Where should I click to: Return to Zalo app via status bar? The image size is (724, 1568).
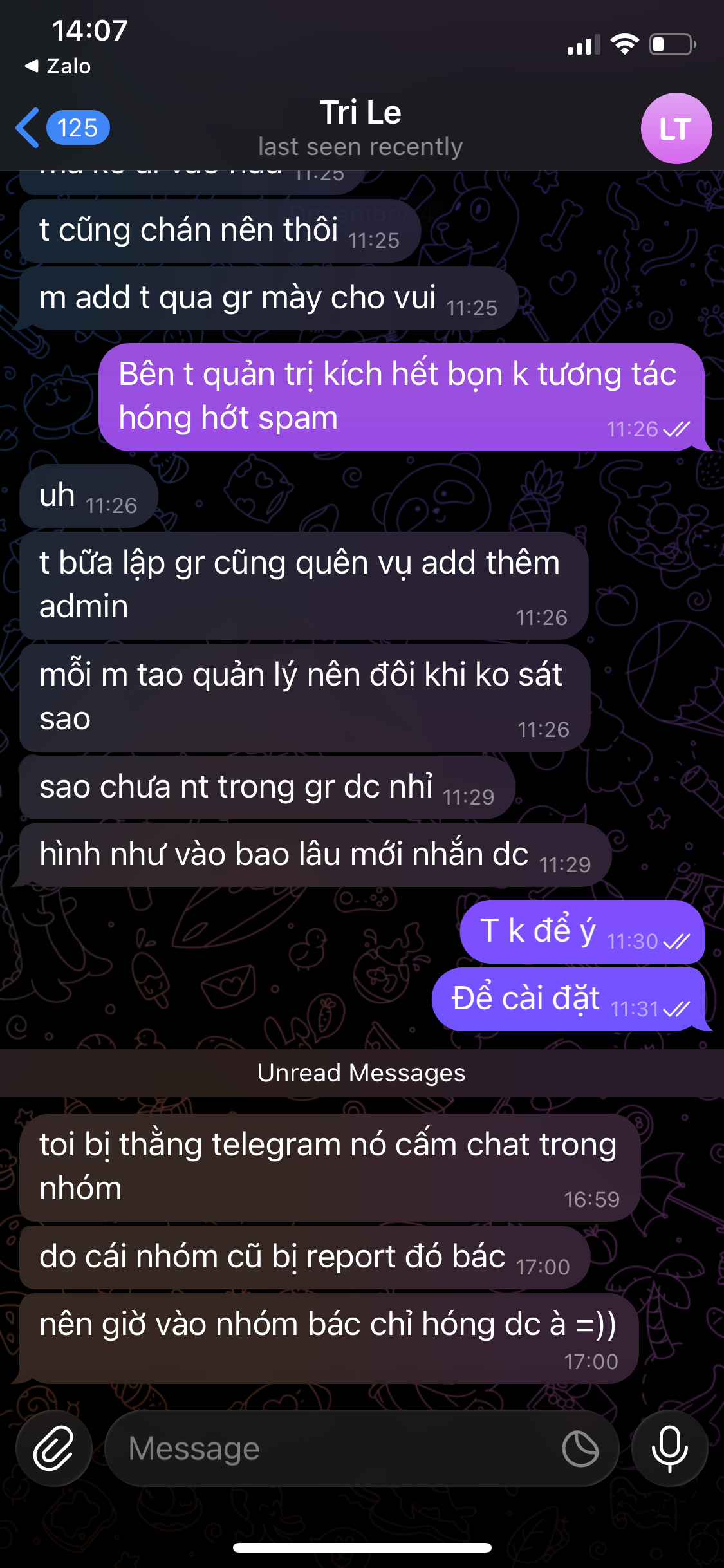[x=58, y=66]
